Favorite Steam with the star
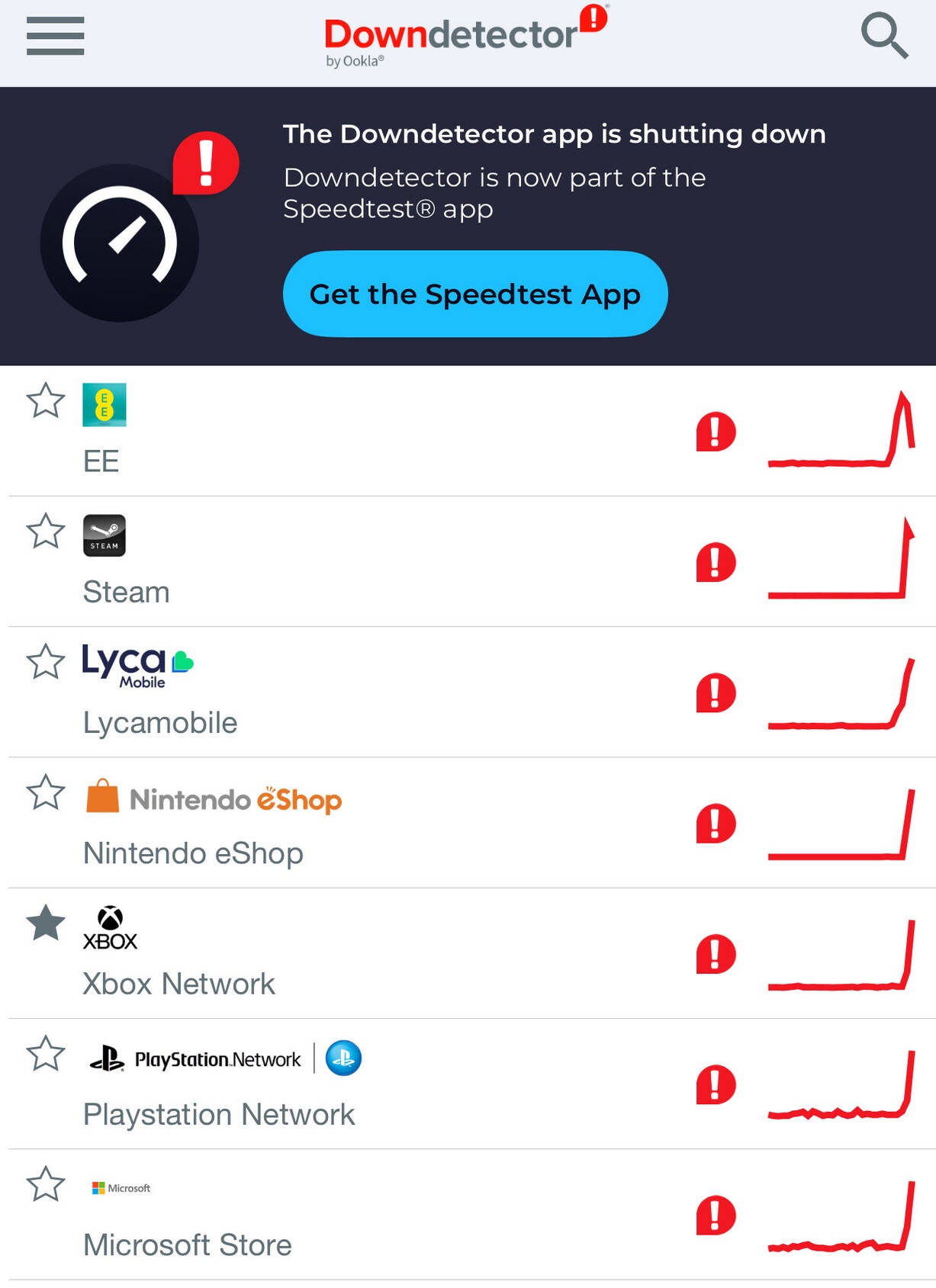This screenshot has height=1288, width=936. click(x=46, y=532)
